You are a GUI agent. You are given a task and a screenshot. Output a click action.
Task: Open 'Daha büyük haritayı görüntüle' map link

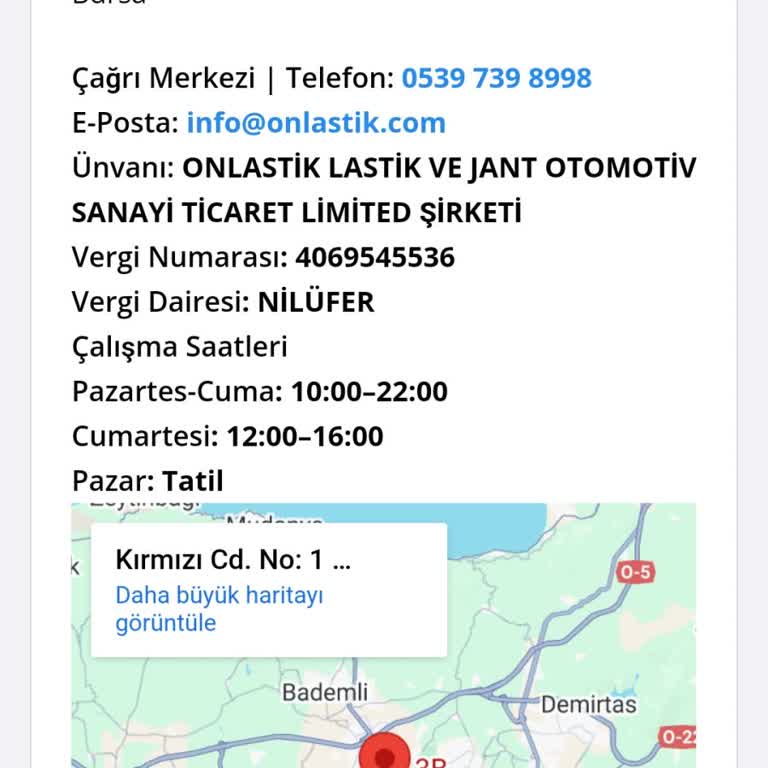[219, 608]
